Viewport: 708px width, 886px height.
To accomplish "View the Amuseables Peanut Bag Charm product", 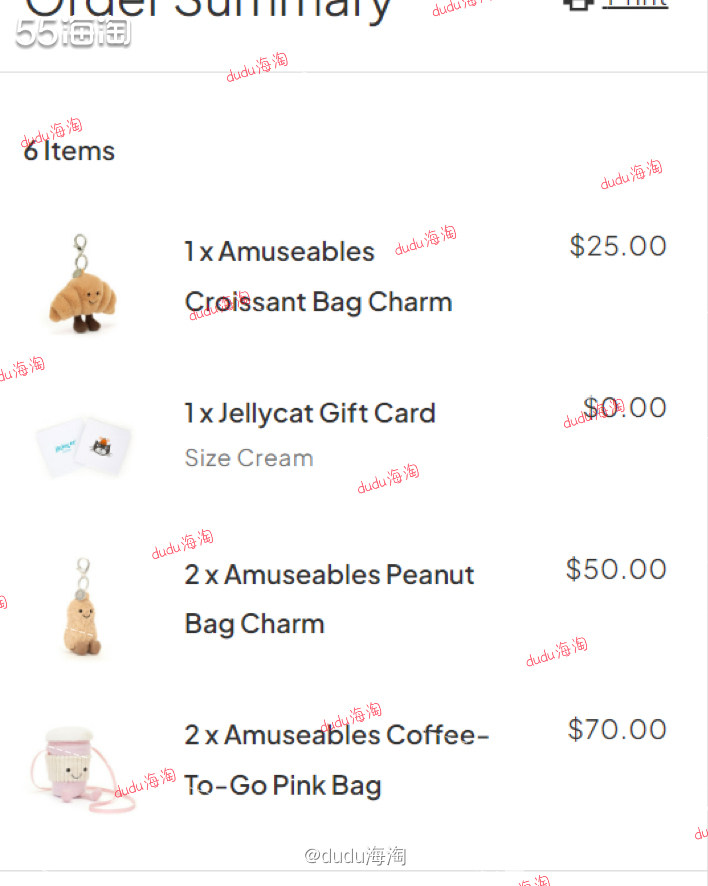I will 328,598.
